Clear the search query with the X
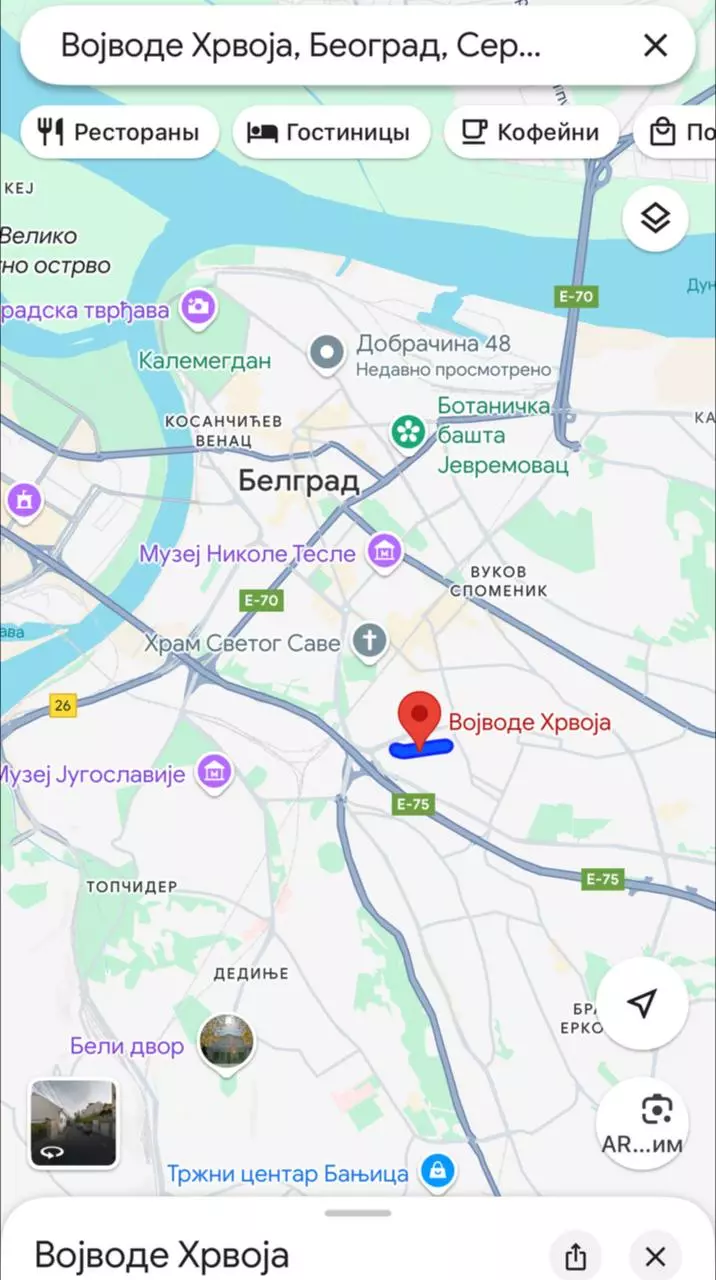716x1280 pixels. click(655, 45)
